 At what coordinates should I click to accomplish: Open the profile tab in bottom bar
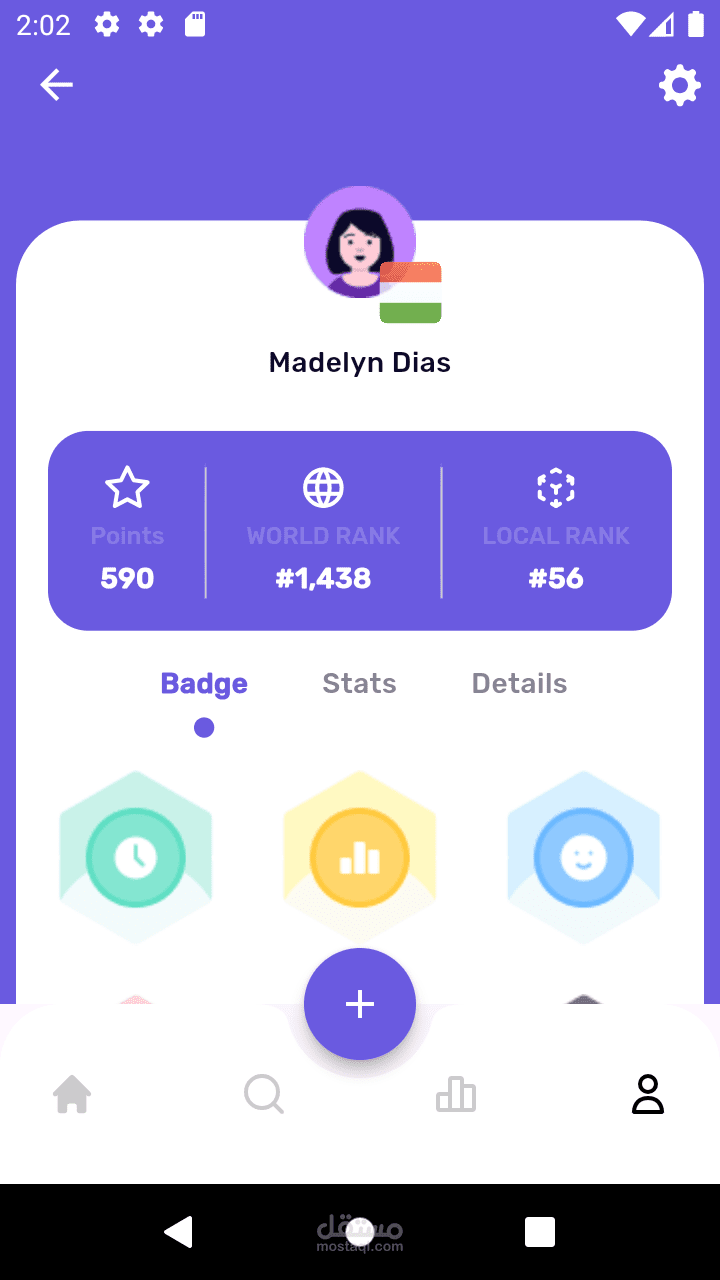648,1094
